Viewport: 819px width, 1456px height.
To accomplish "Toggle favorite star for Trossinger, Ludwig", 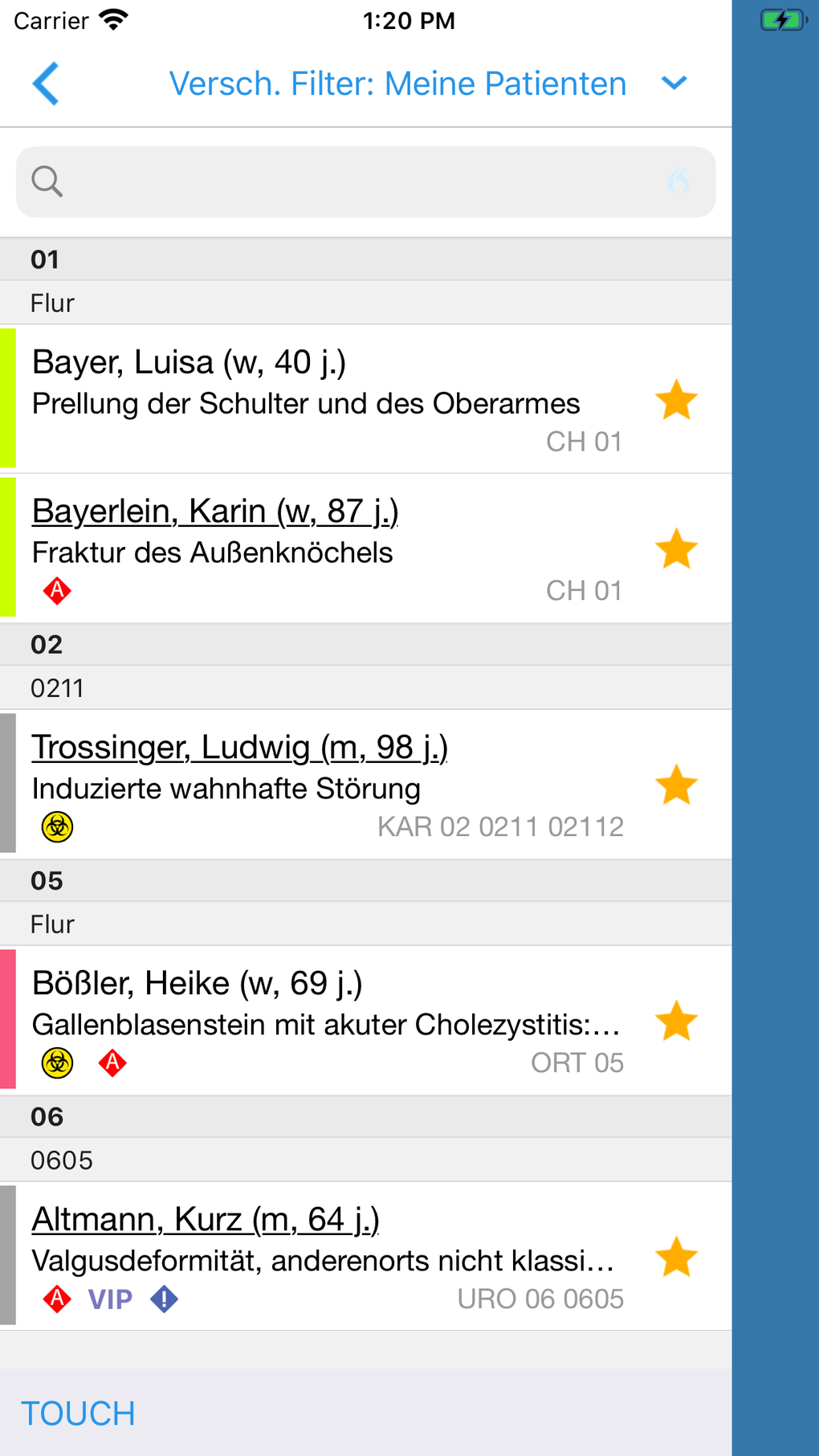I will [676, 785].
